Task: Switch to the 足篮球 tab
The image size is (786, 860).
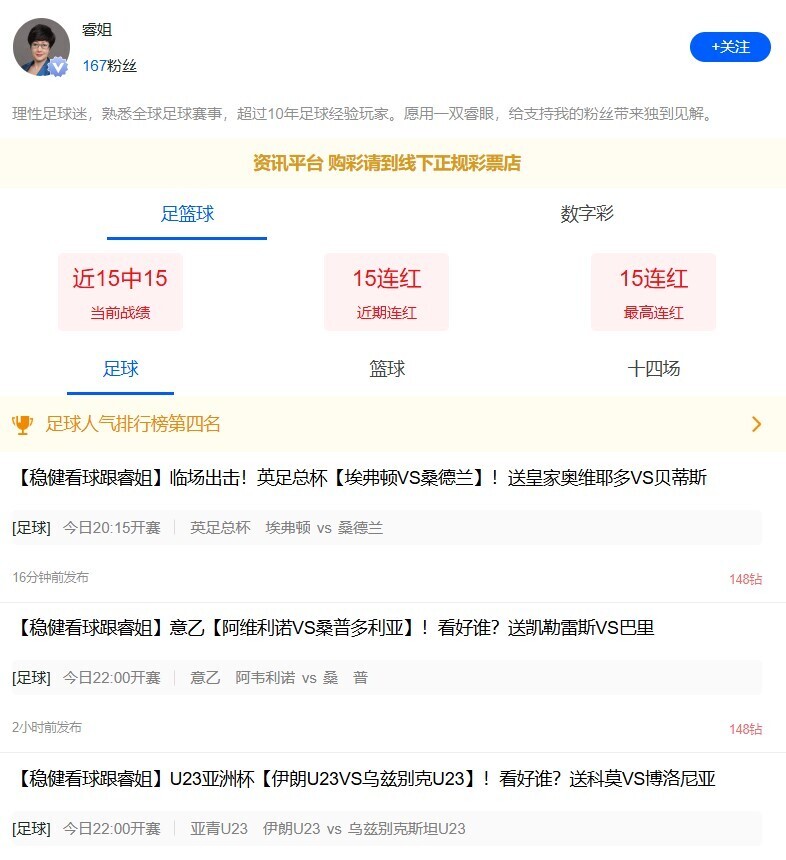Action: (187, 214)
